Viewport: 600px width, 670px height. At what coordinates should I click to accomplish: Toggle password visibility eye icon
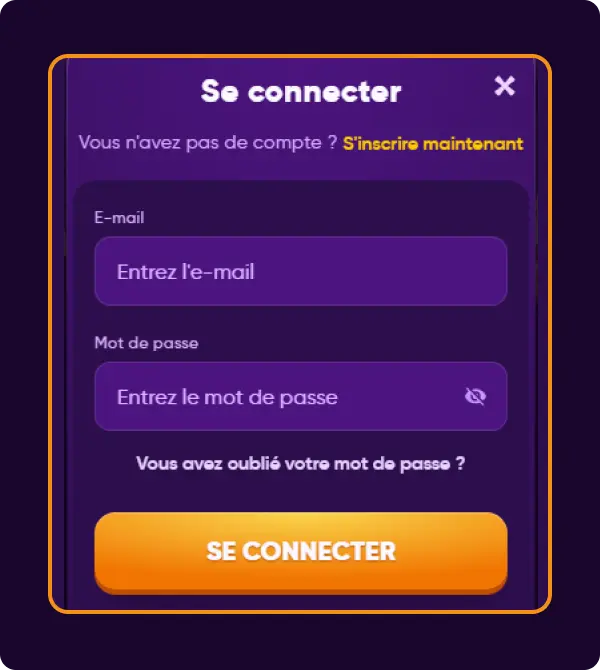(475, 397)
